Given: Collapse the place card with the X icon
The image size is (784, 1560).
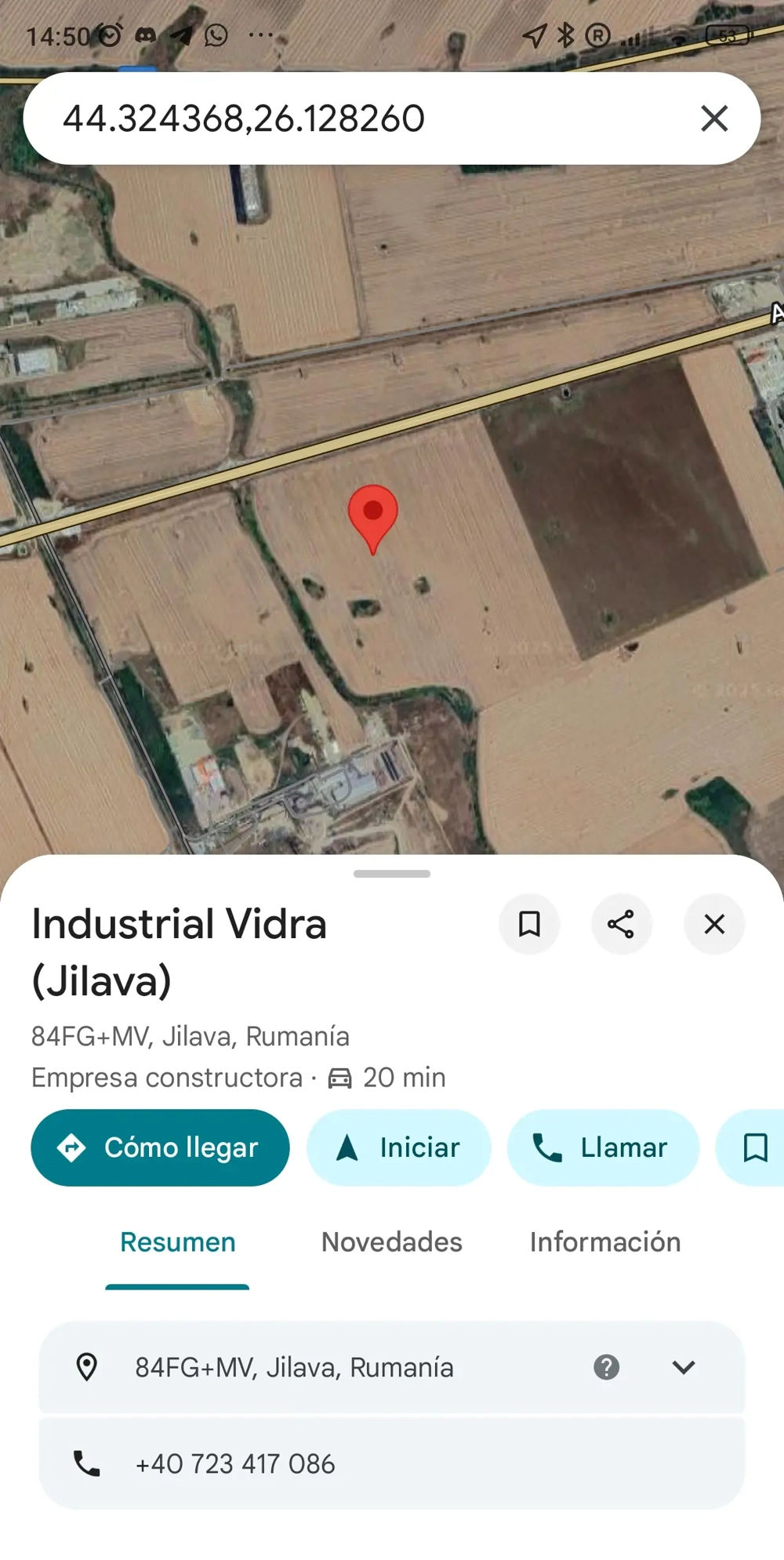Looking at the screenshot, I should [x=714, y=925].
